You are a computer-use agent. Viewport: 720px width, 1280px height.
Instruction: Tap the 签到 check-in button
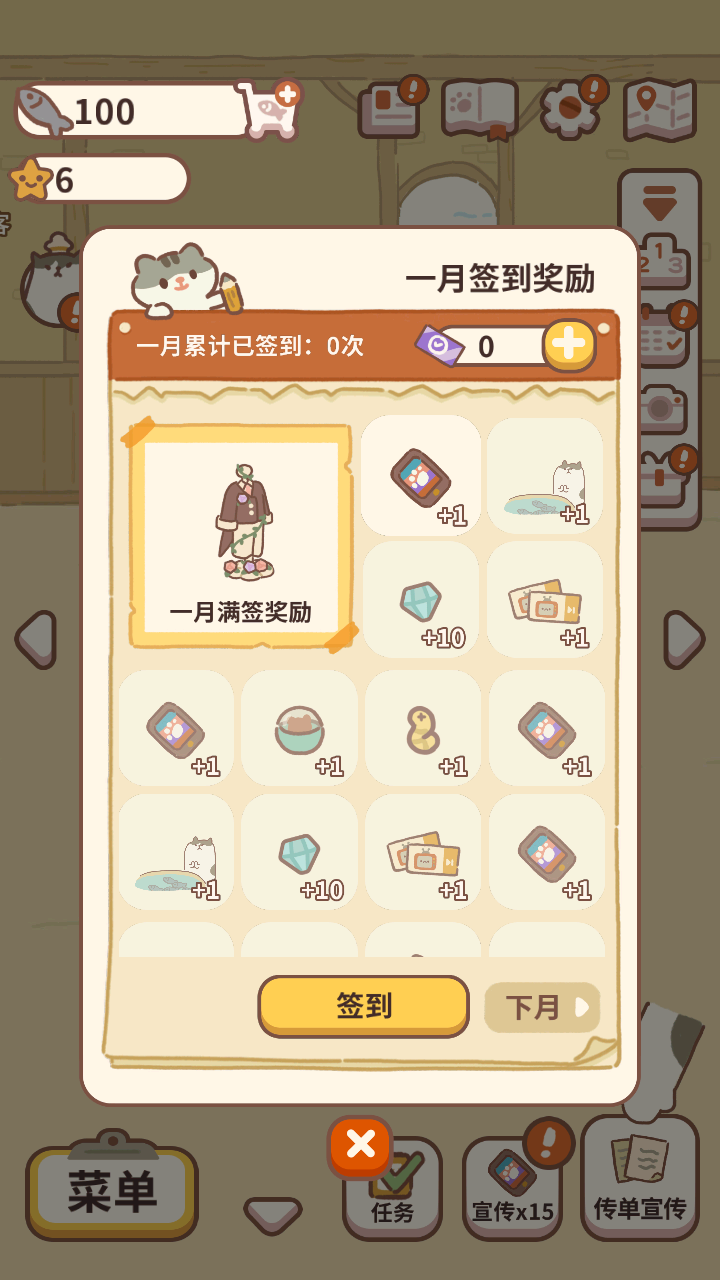tap(363, 1006)
